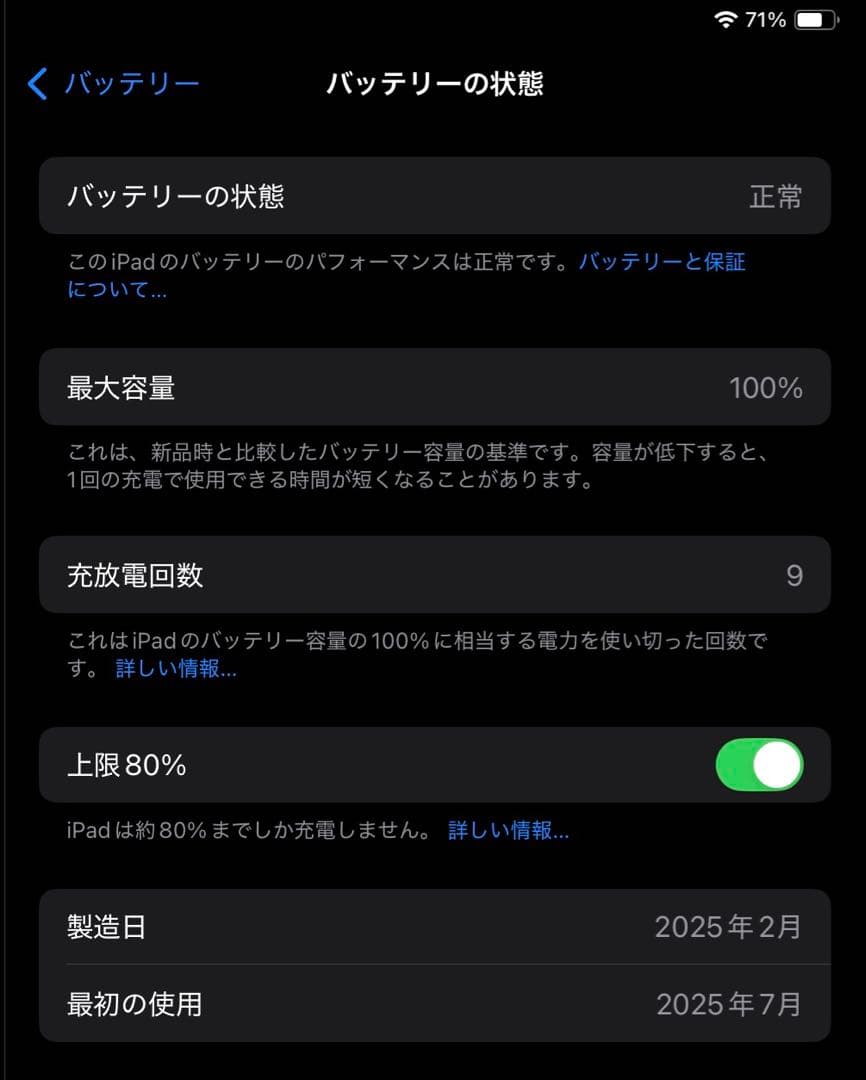Disable the 上限80% charging limit toggle
The height and width of the screenshot is (1080, 866).
point(759,764)
